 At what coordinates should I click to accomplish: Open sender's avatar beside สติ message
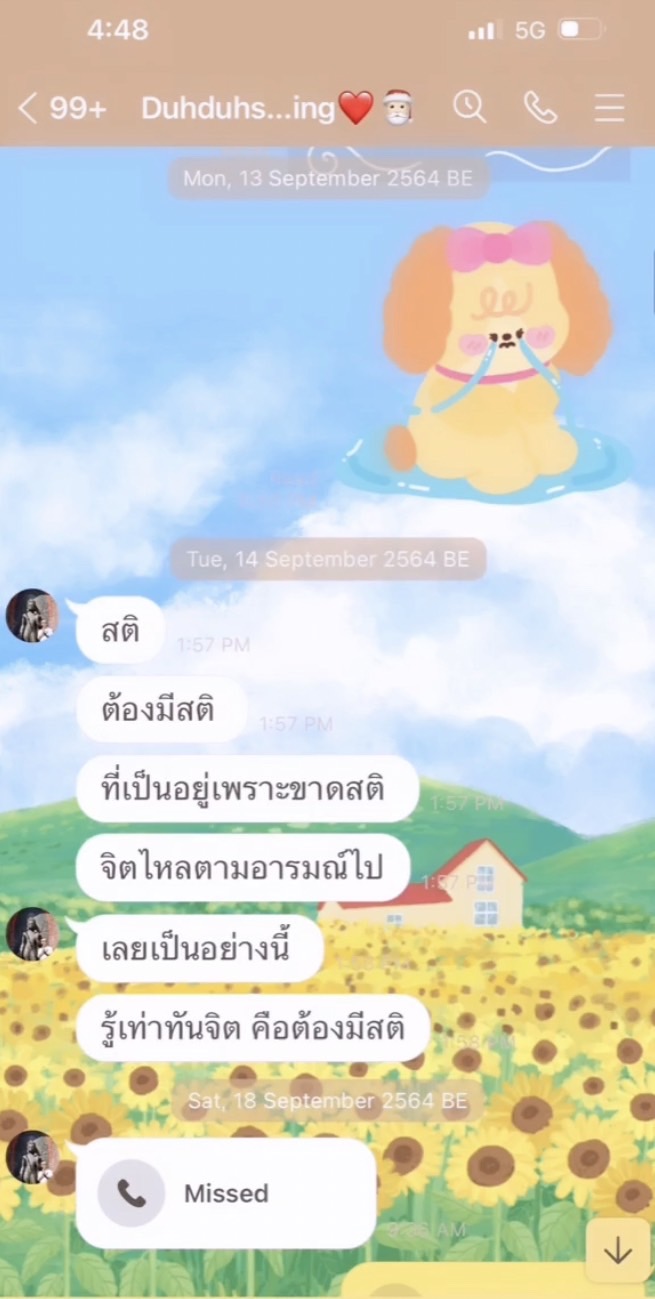point(32,615)
